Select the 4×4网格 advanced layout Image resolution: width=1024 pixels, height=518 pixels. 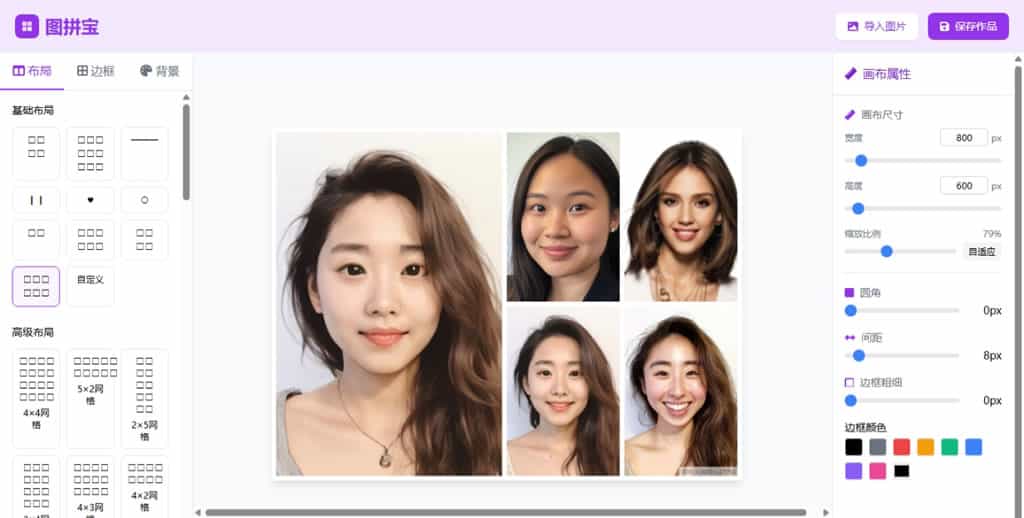coord(36,398)
